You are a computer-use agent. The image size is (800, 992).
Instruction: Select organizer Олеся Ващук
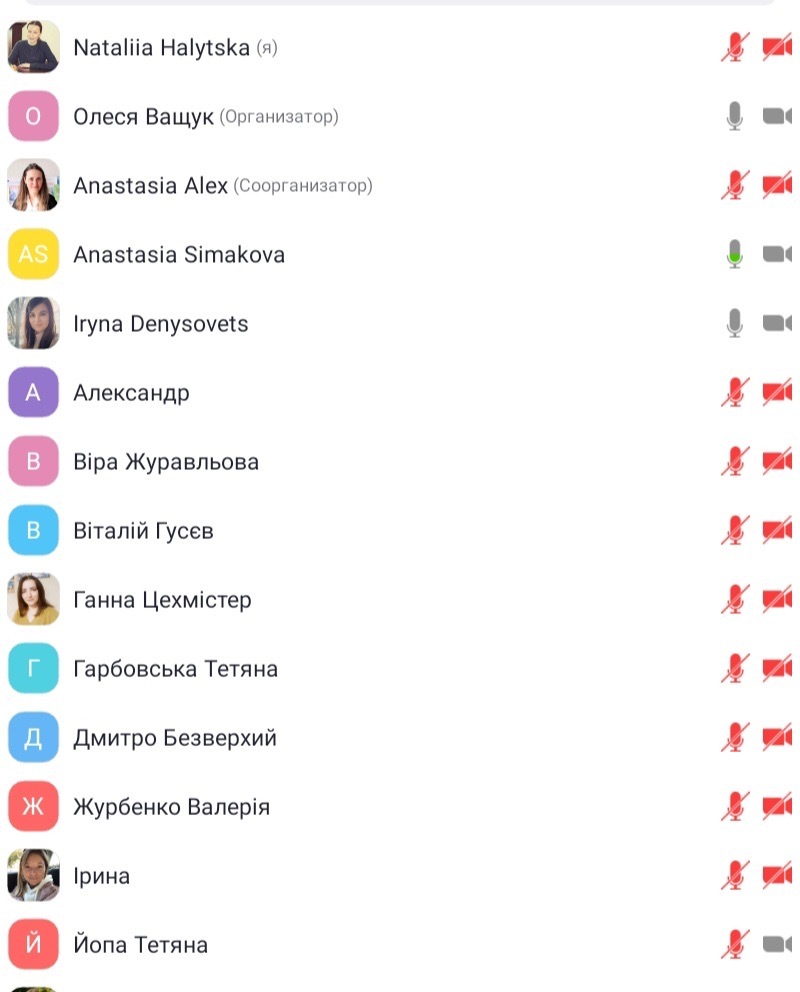point(143,117)
